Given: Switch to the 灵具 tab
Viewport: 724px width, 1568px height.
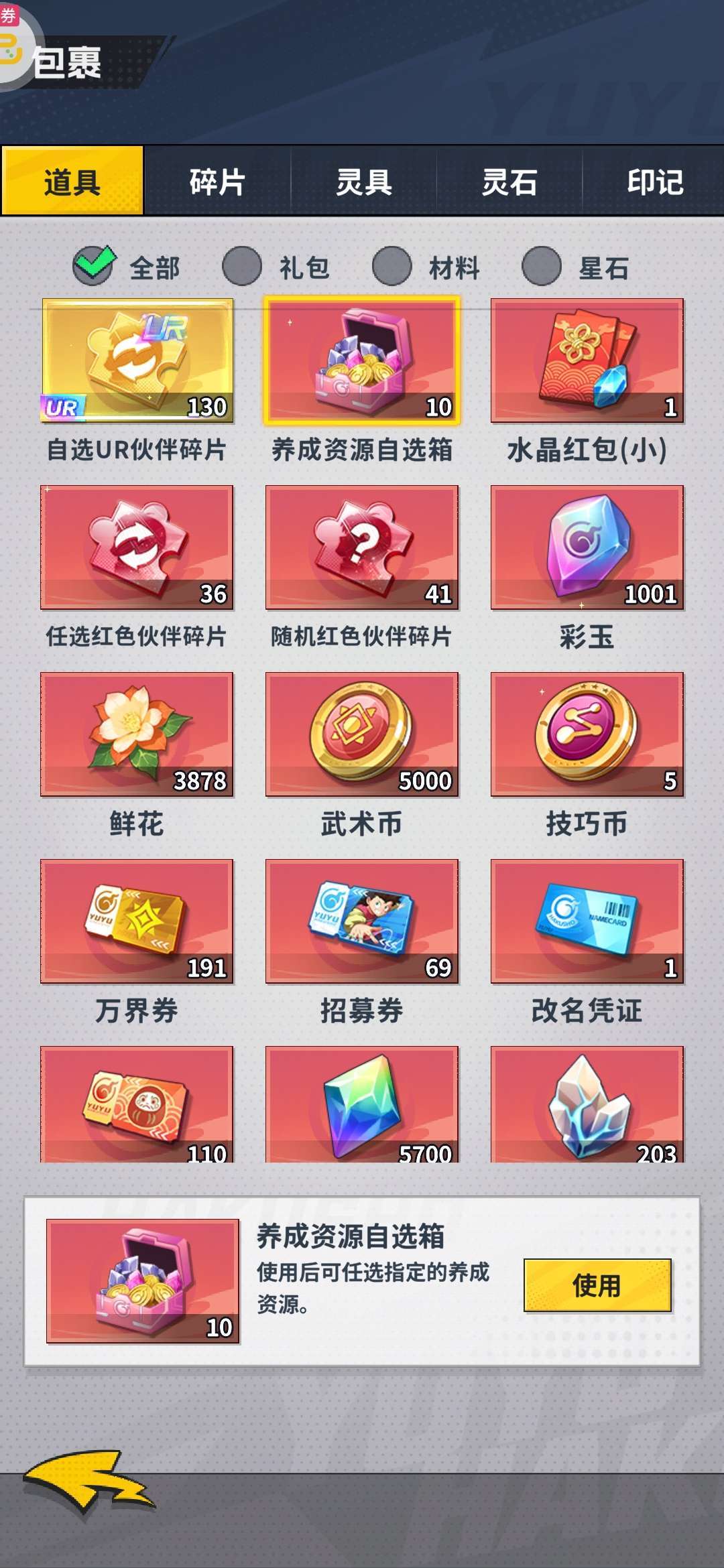Looking at the screenshot, I should pyautogui.click(x=363, y=182).
